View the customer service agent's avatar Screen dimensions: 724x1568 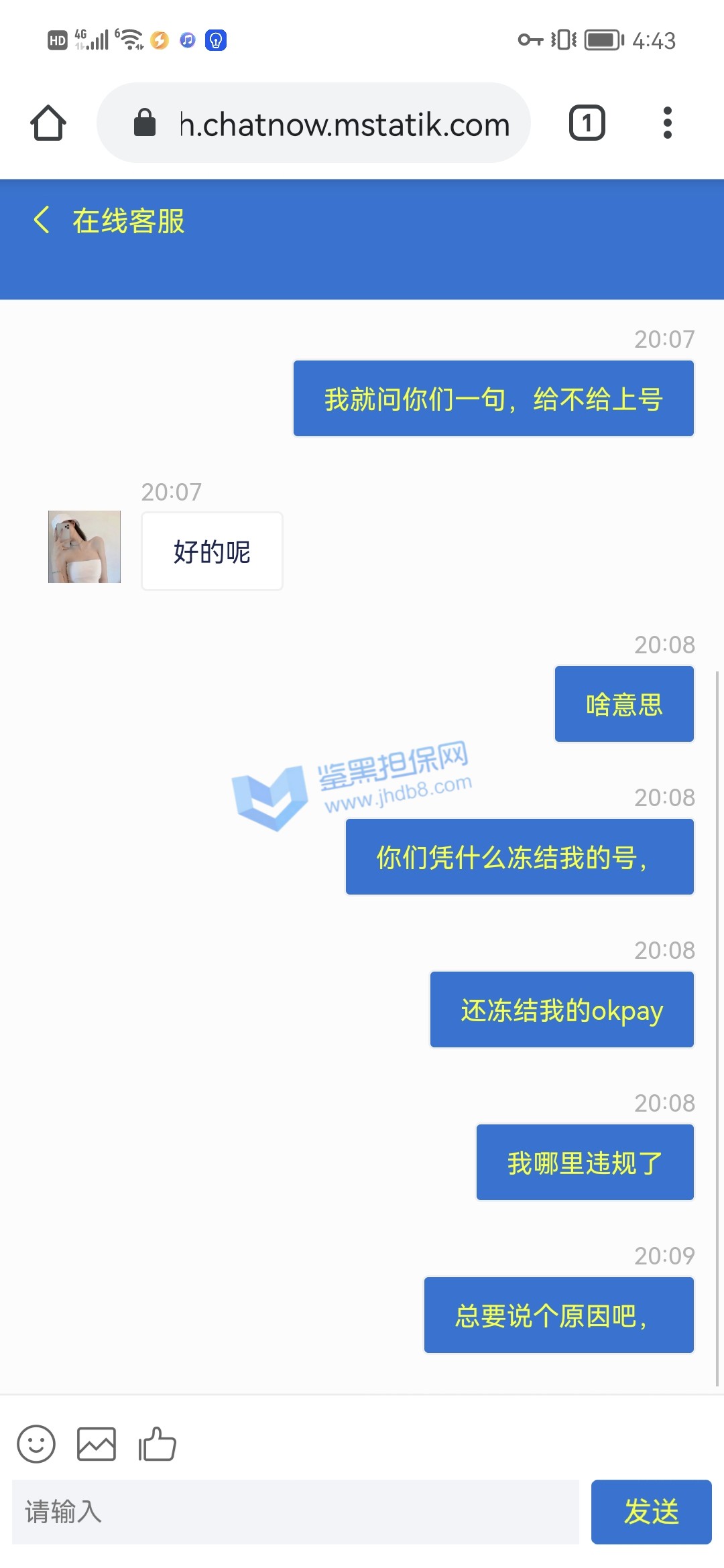(84, 547)
